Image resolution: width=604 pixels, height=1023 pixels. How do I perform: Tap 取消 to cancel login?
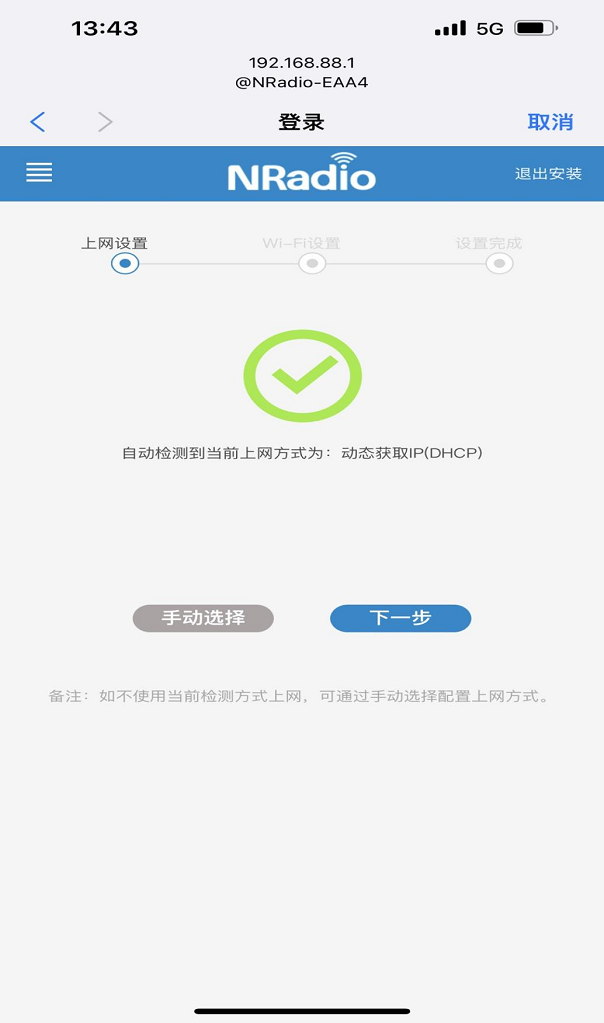pos(550,122)
